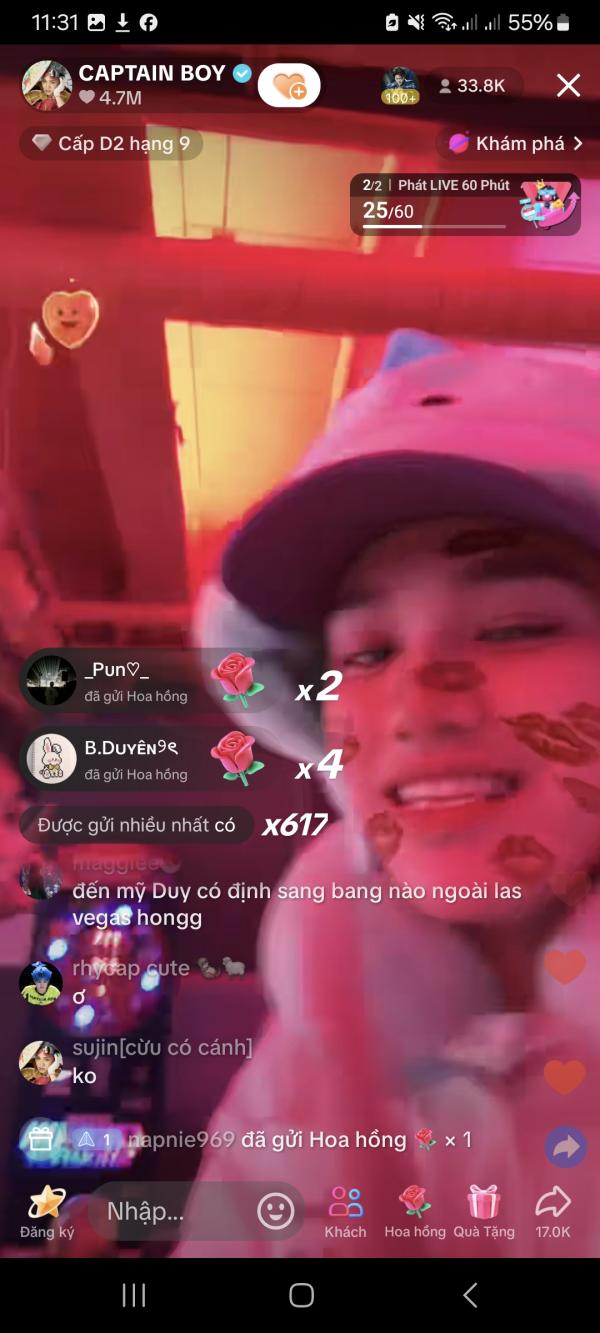Viewport: 600px width, 1333px height.
Task: Open the Phát LIVE 60 Phút banner
Action: [x=465, y=204]
